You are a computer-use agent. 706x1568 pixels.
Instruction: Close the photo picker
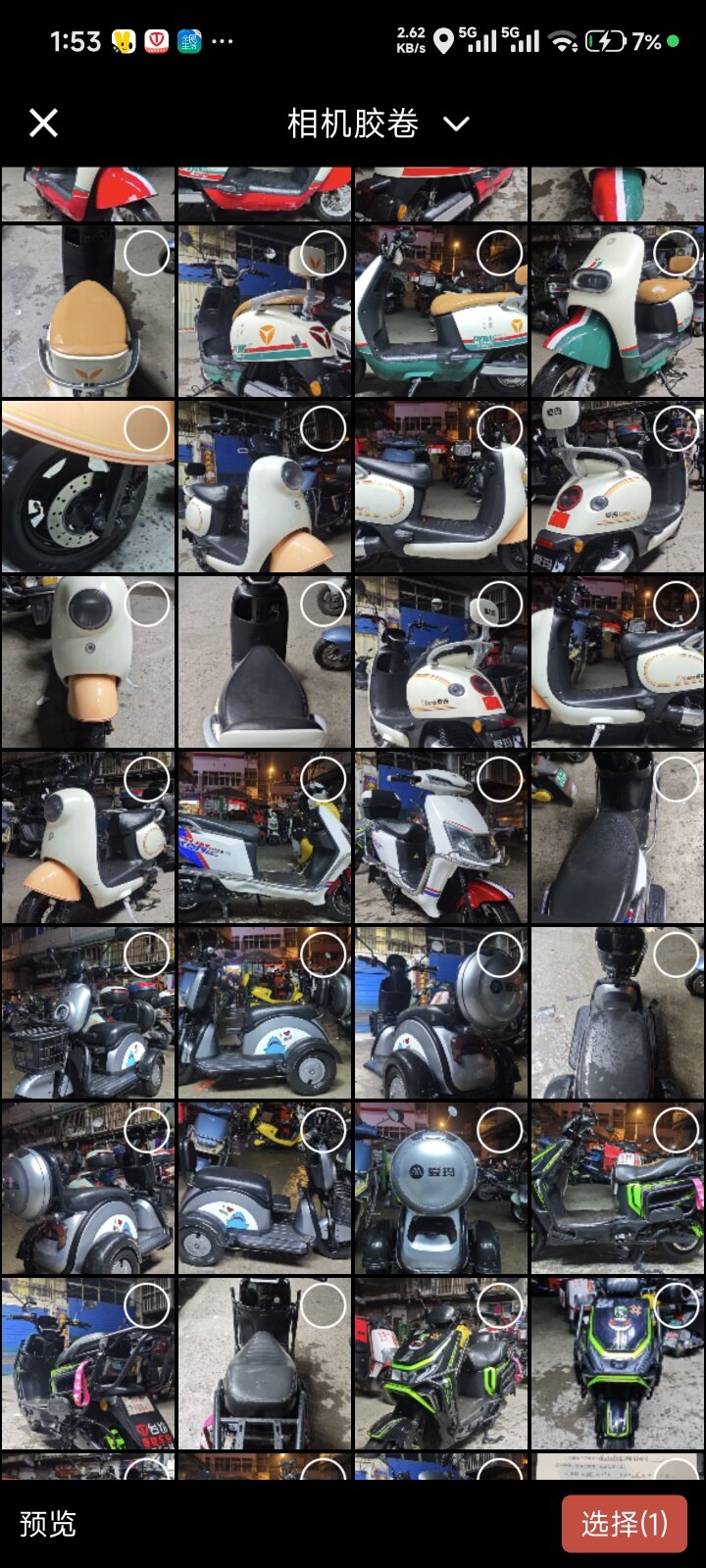pyautogui.click(x=43, y=123)
